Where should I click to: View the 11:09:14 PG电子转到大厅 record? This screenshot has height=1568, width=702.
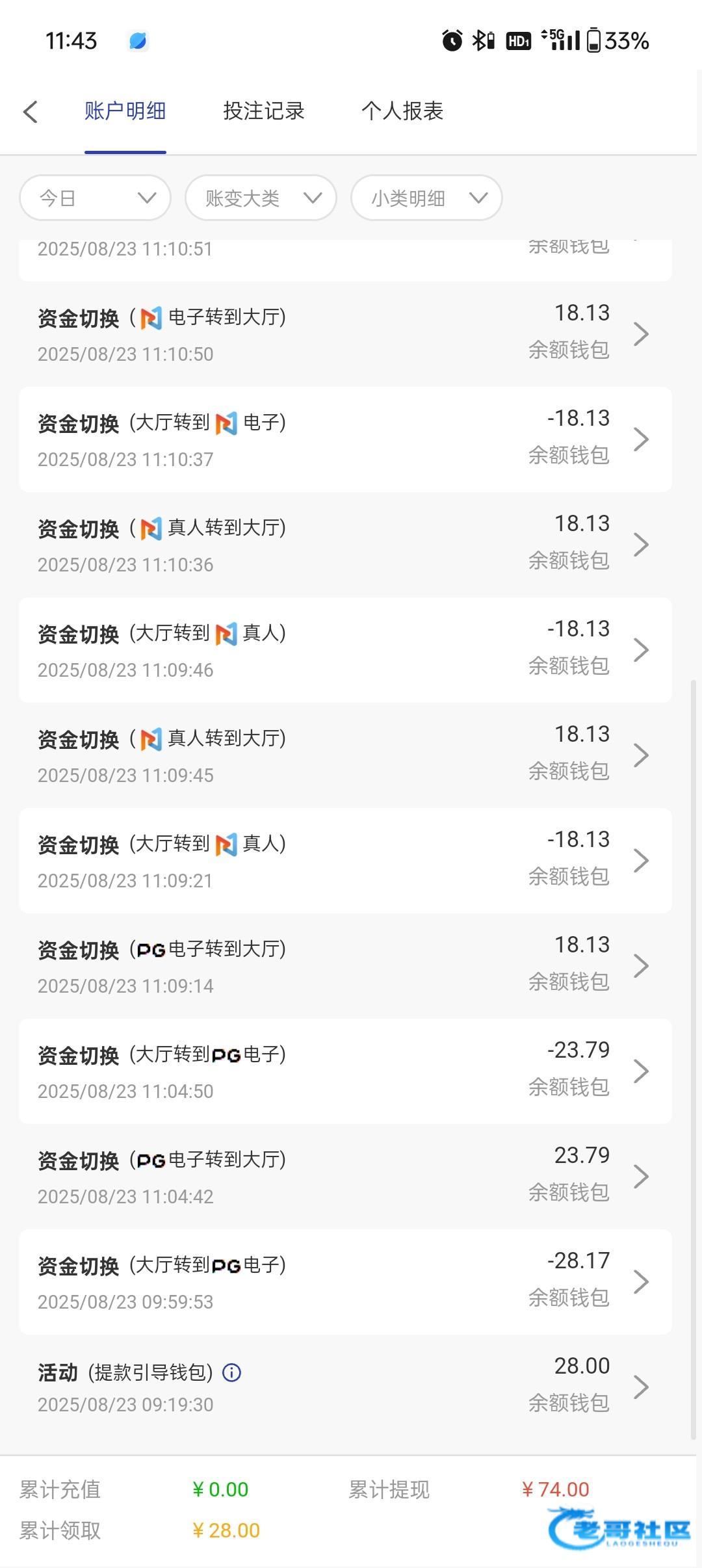tap(344, 966)
